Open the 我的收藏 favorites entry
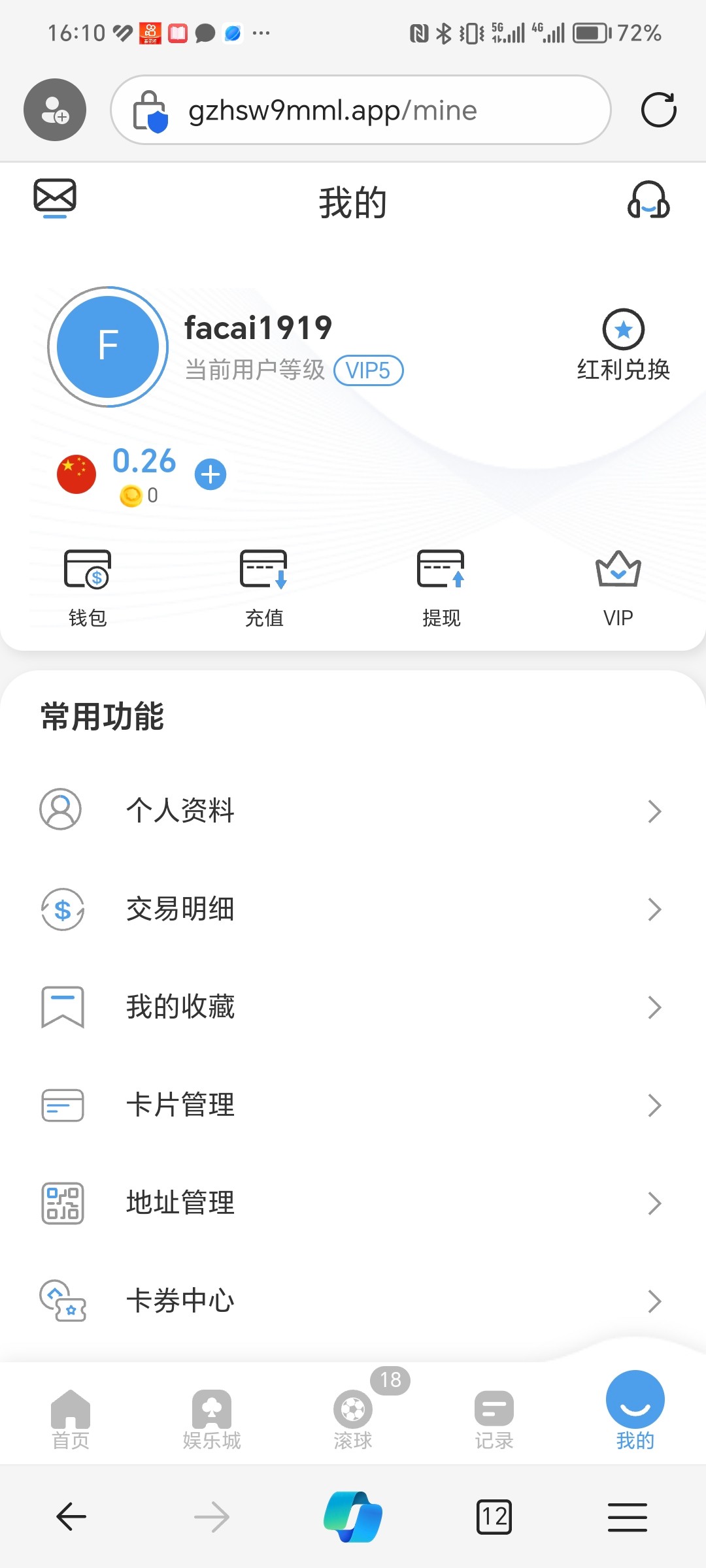Viewport: 706px width, 1568px height. click(181, 1007)
